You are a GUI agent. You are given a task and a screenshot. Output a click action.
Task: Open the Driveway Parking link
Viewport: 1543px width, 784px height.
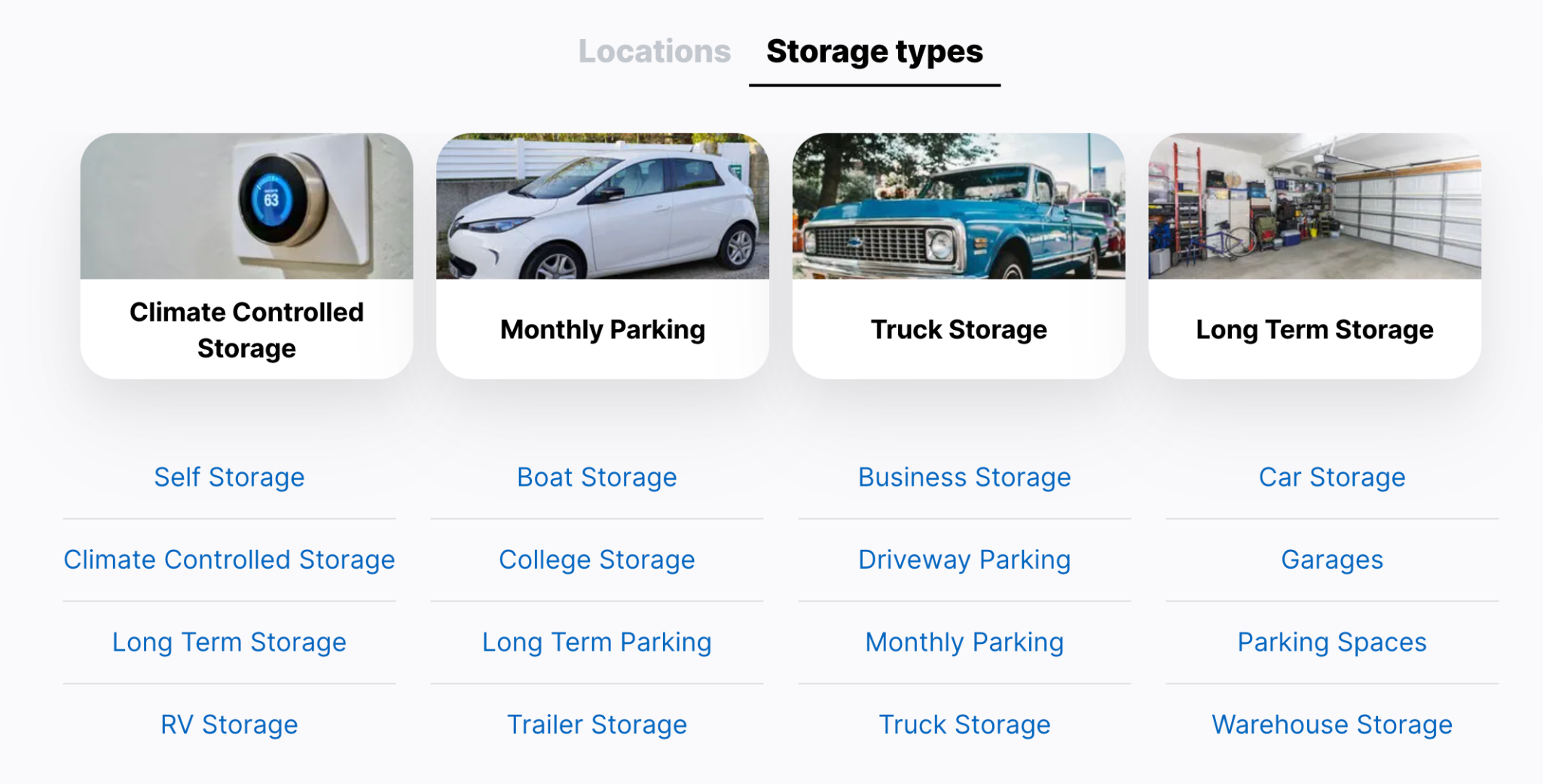(964, 560)
